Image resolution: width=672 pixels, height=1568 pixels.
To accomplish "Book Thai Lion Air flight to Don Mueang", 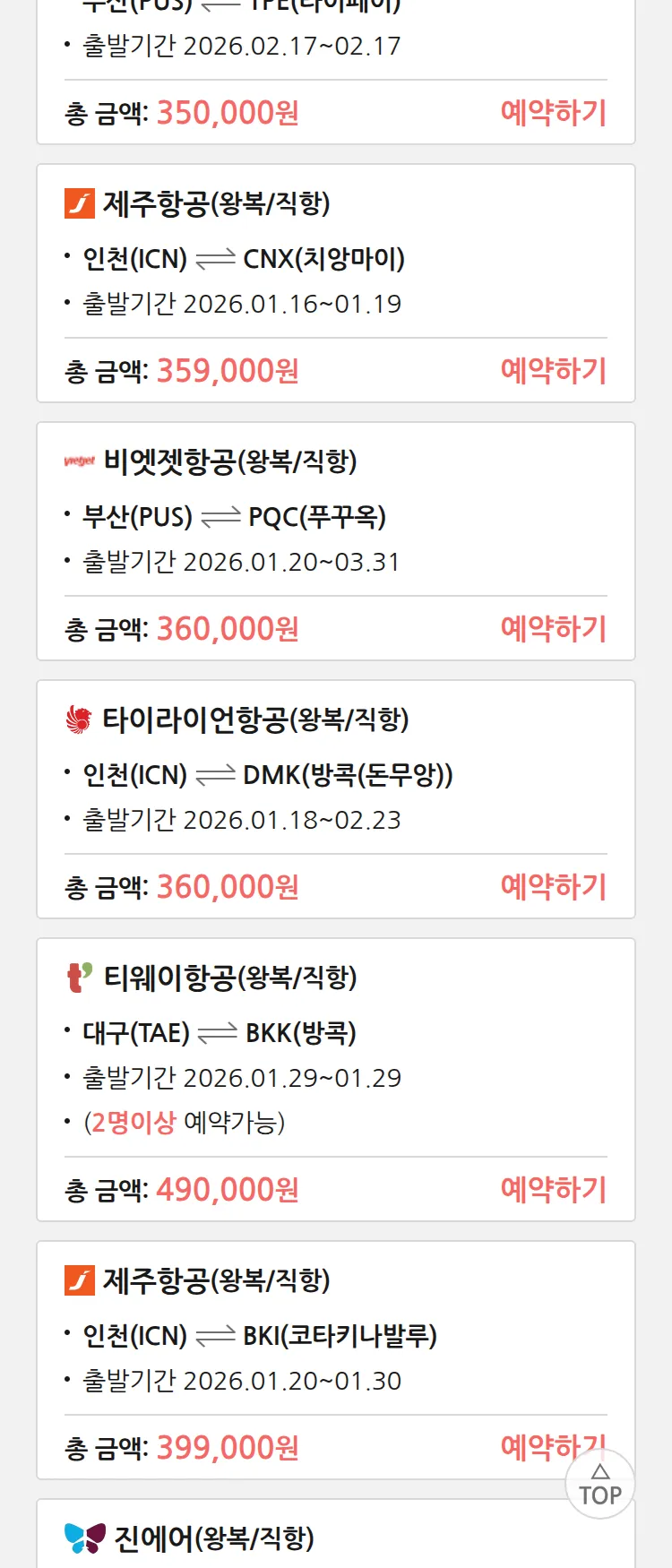I will point(553,887).
